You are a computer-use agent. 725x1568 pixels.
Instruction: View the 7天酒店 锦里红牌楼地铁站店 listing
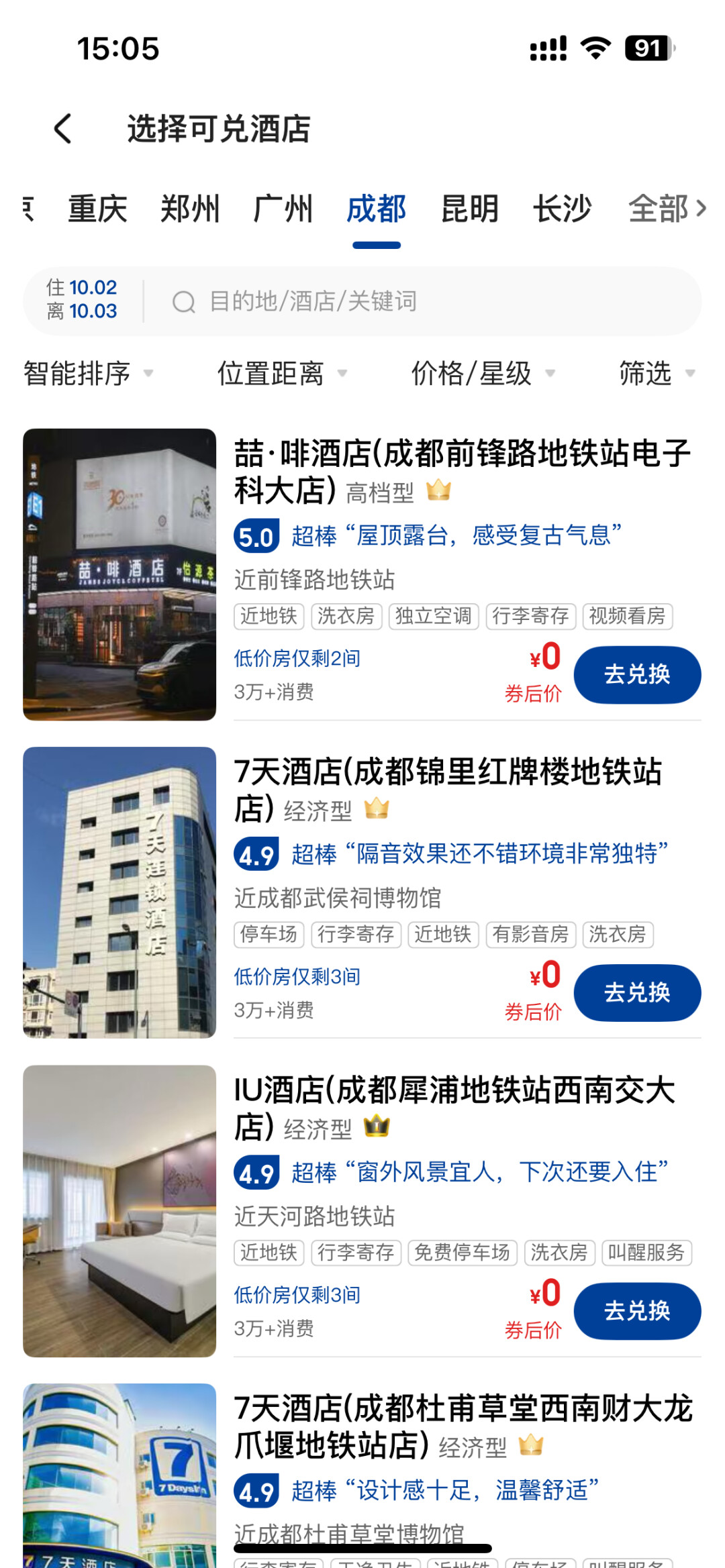pos(448,789)
